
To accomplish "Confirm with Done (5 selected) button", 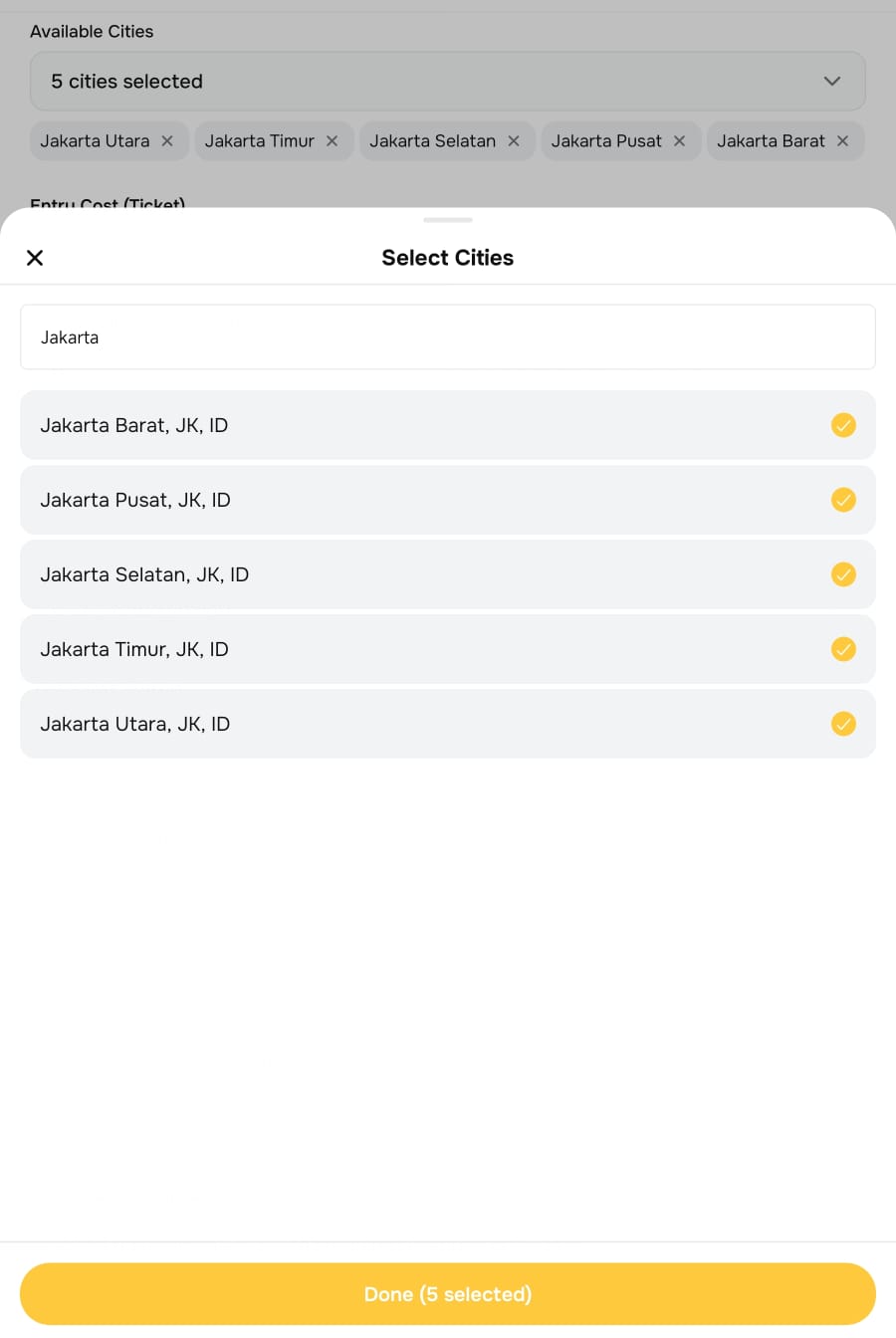I will pyautogui.click(x=448, y=1294).
